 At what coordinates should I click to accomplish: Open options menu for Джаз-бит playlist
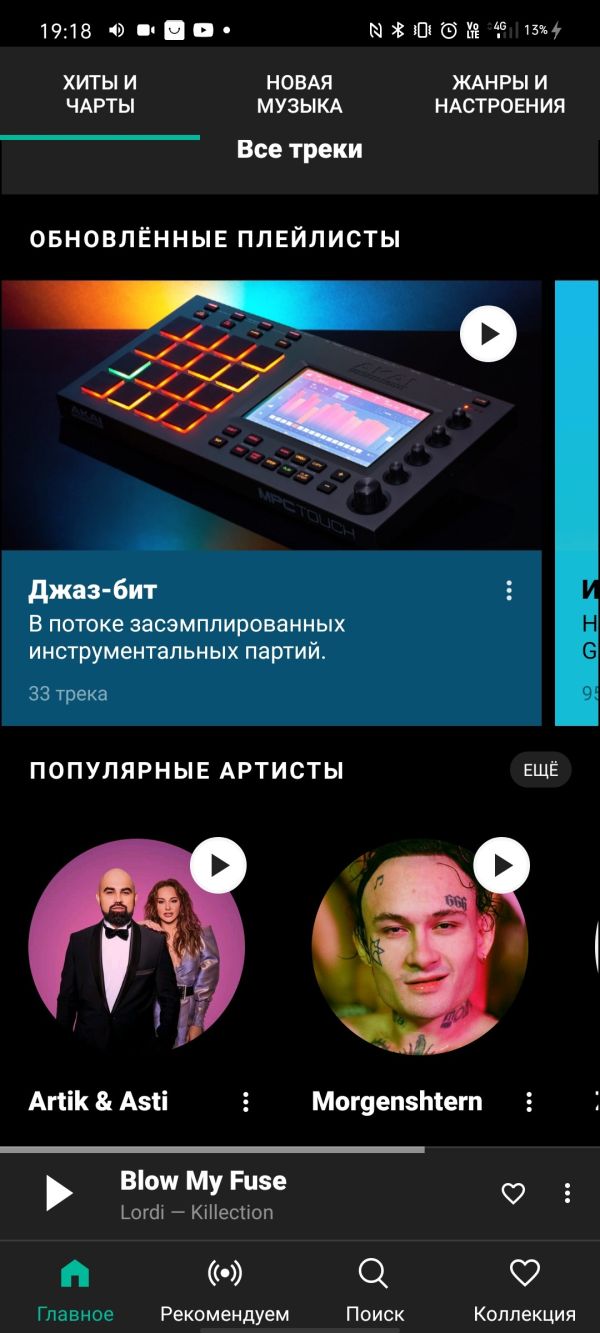click(x=509, y=591)
